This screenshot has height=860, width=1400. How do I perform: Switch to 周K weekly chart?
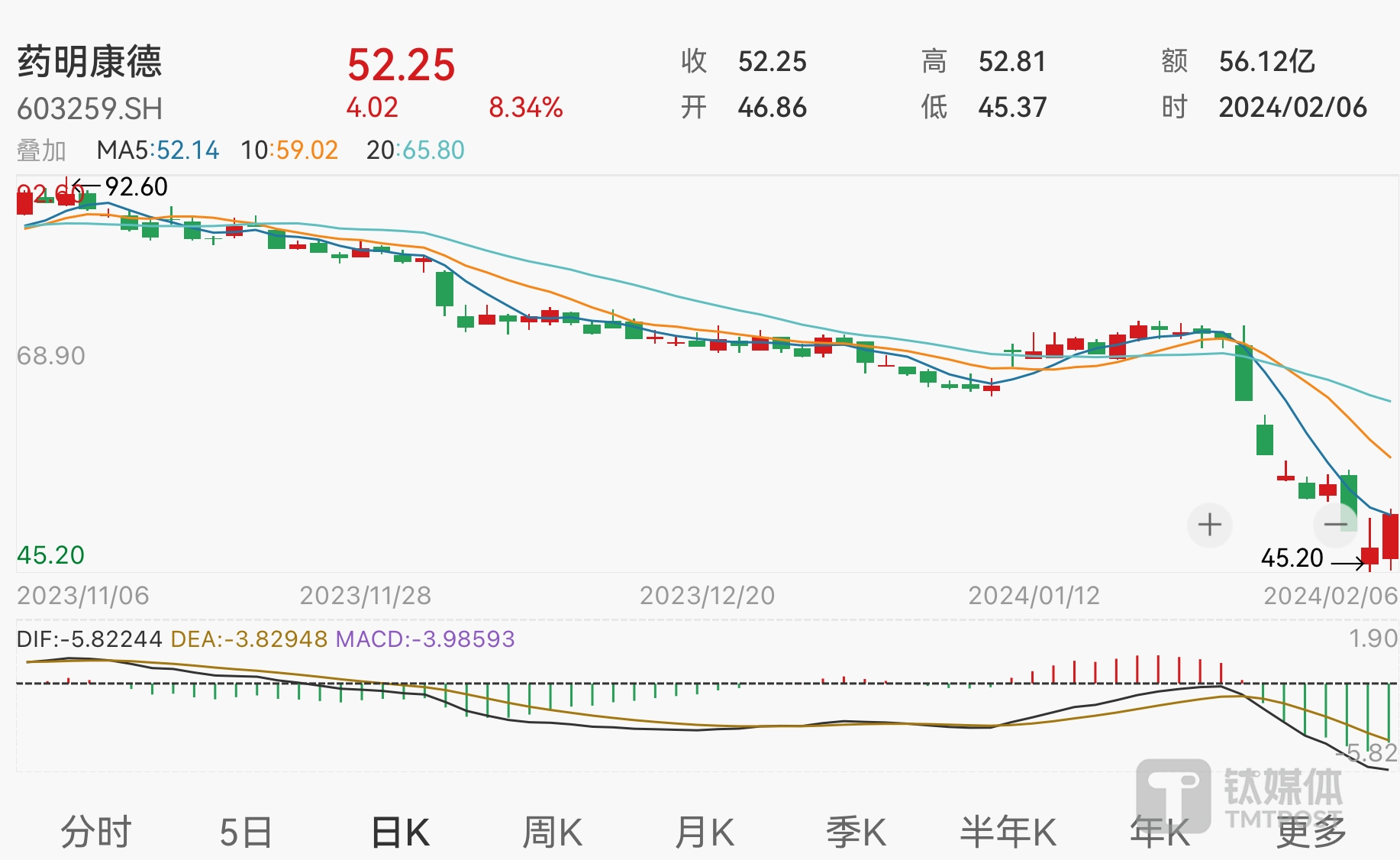(552, 832)
